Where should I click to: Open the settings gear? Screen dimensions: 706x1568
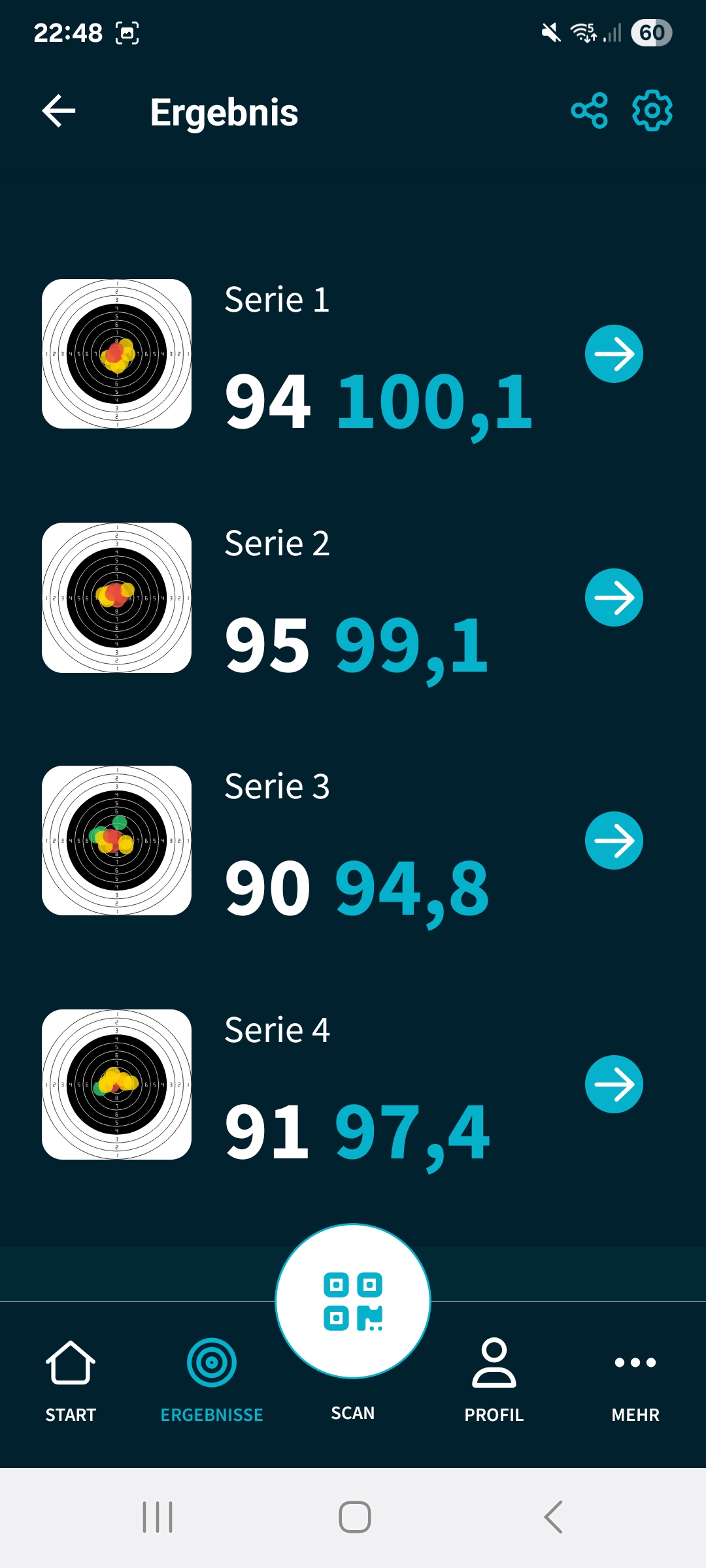(652, 110)
